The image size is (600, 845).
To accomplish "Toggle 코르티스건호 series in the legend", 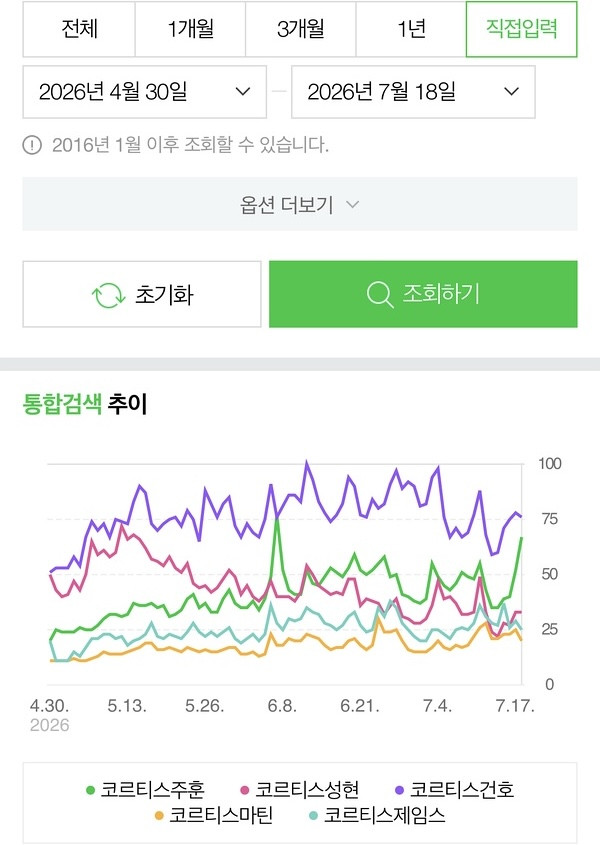I will 454,789.
